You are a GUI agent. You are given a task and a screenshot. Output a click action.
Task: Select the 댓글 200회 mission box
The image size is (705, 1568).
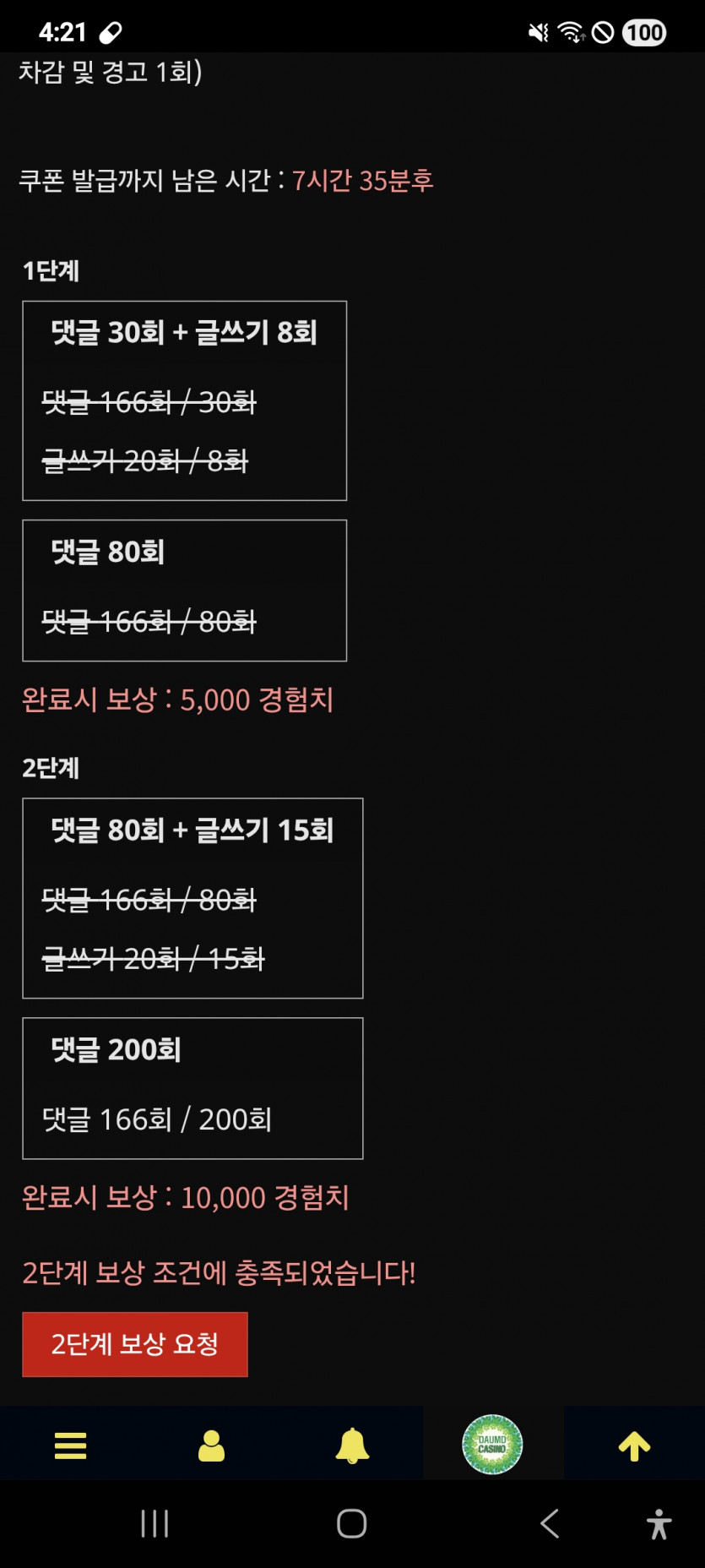[x=193, y=1088]
